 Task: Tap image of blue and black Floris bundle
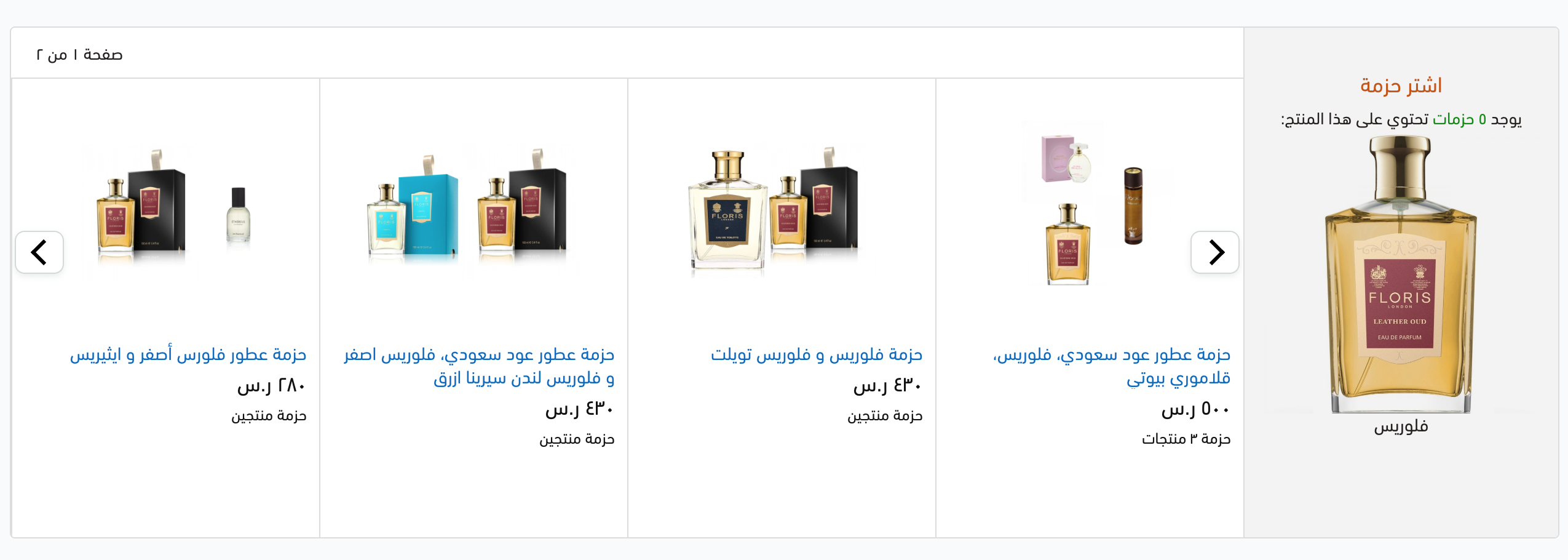coord(467,209)
